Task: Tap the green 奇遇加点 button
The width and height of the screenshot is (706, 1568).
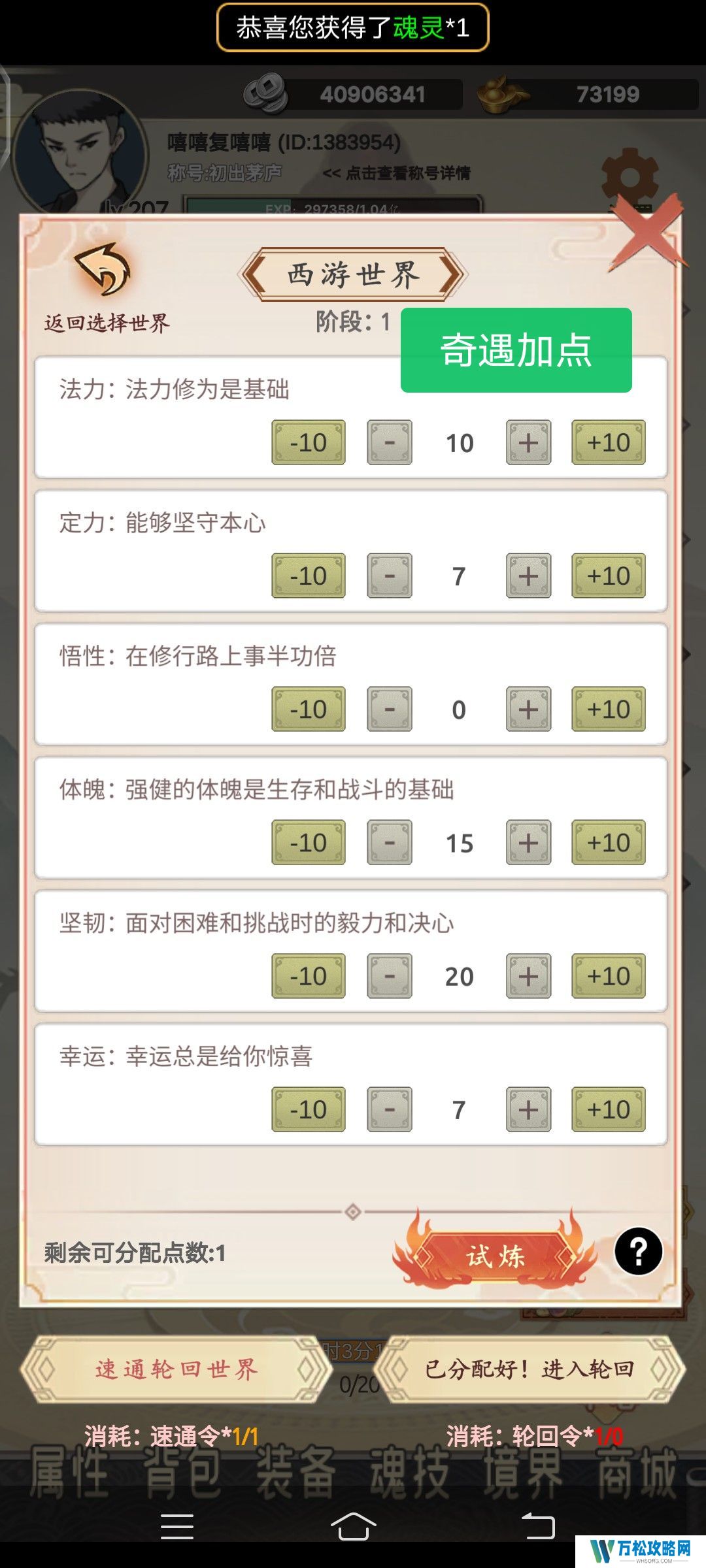Action: [516, 350]
